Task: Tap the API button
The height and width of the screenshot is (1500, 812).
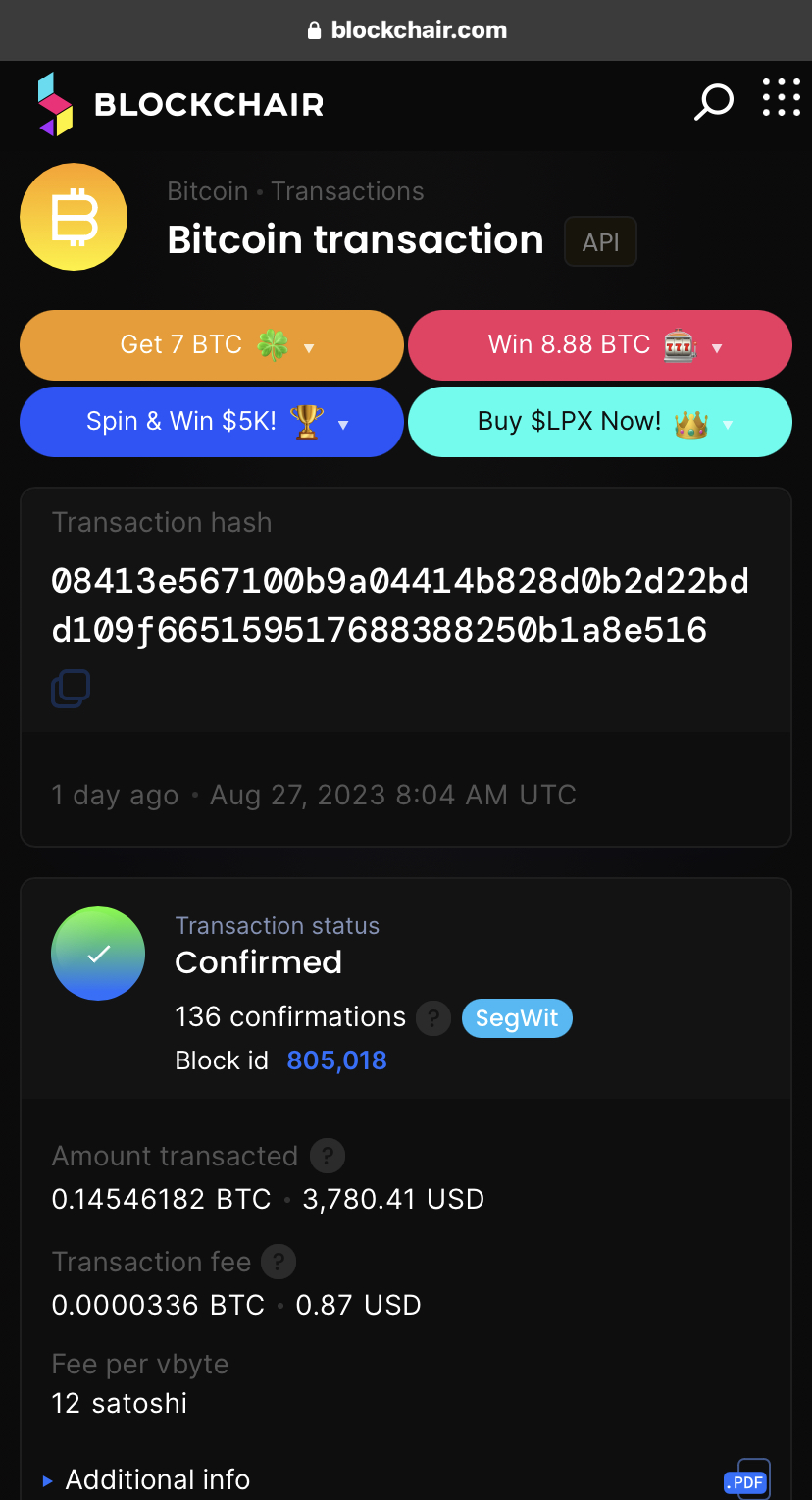Action: click(x=600, y=242)
